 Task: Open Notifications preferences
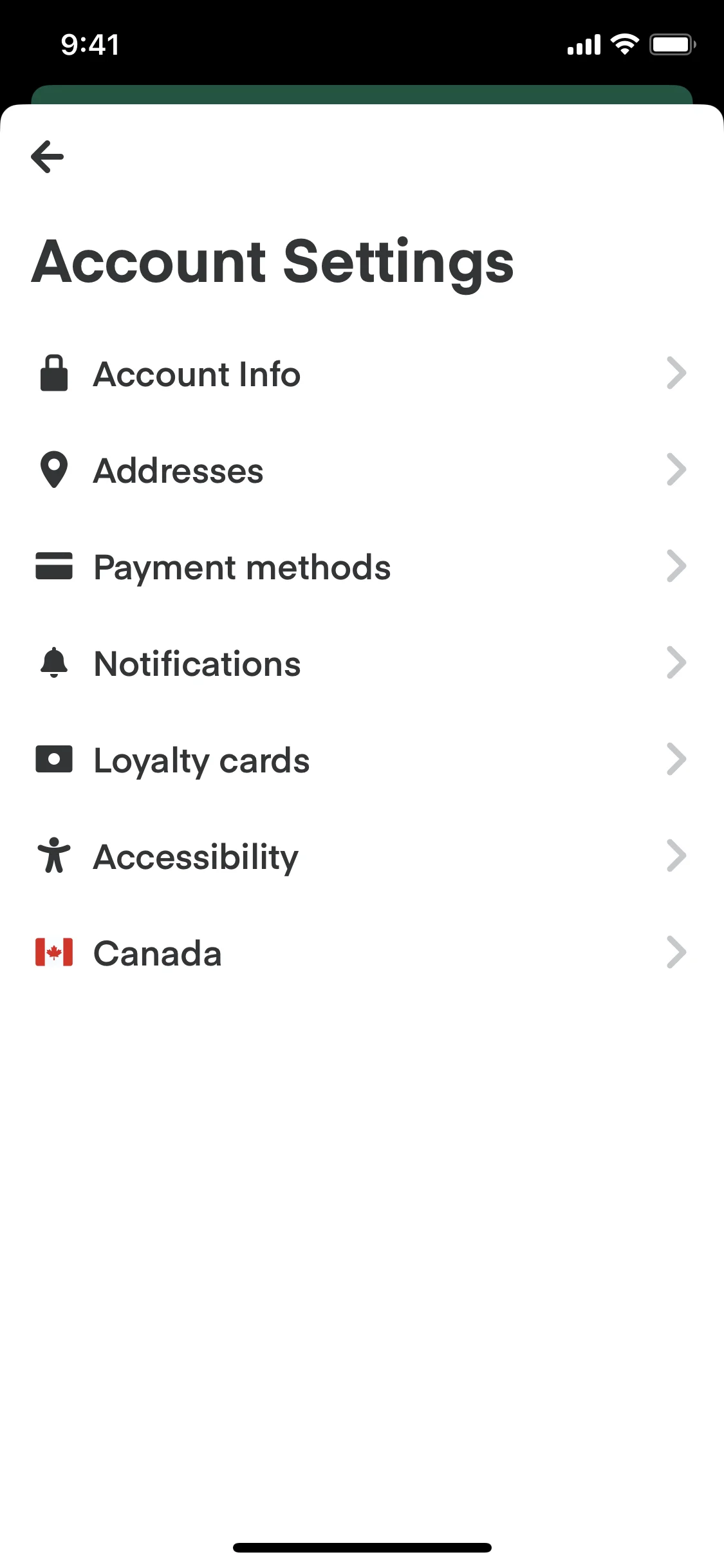(360, 663)
